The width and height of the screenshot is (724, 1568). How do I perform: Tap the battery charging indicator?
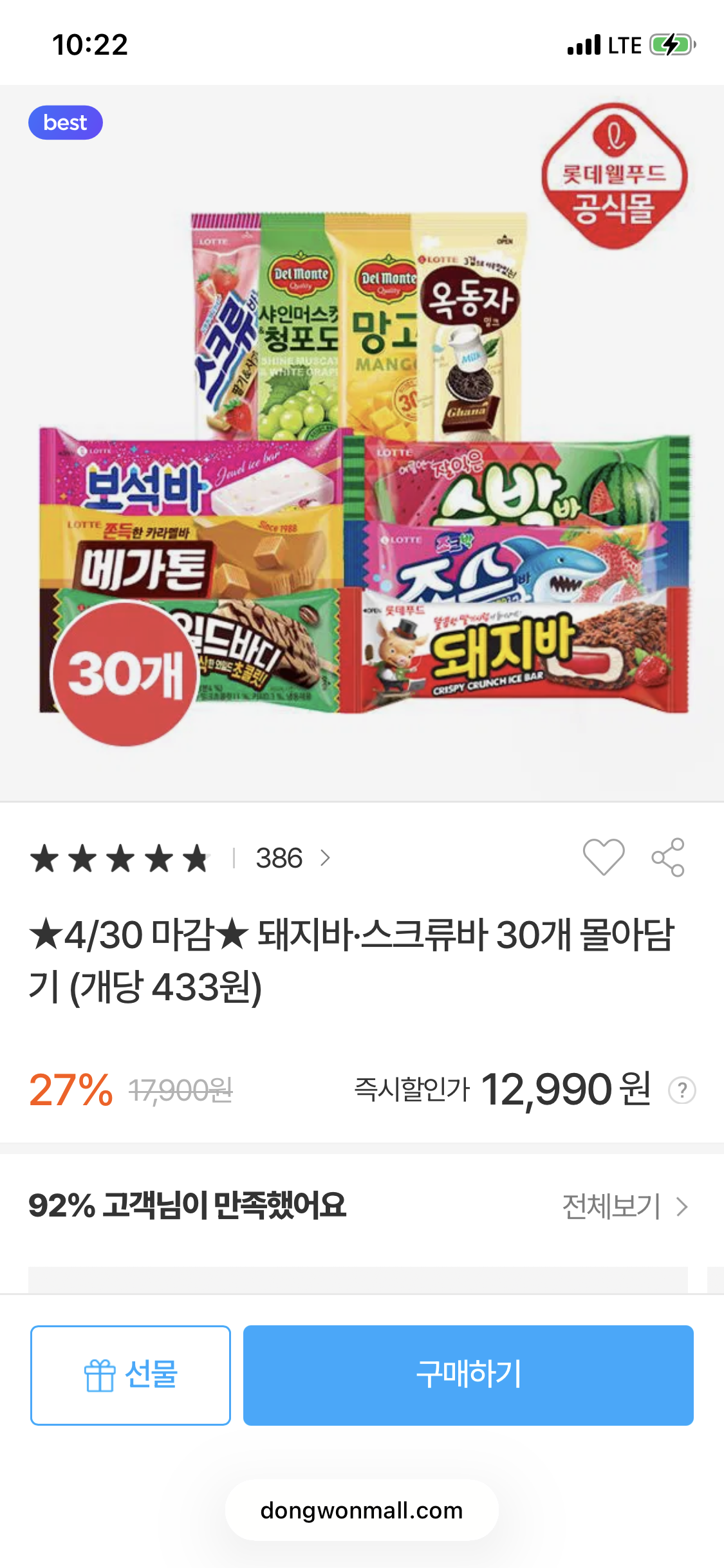click(672, 44)
